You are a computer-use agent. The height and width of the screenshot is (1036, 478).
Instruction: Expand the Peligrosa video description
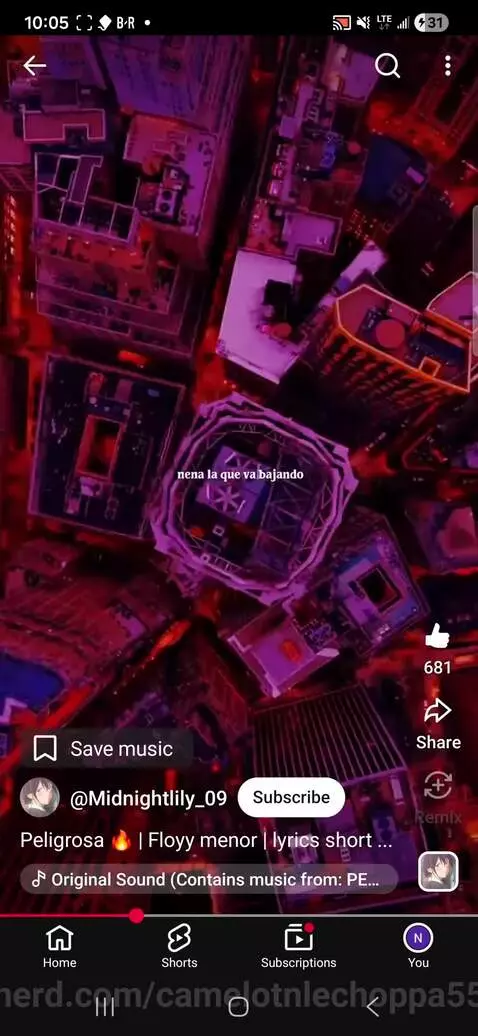point(206,840)
